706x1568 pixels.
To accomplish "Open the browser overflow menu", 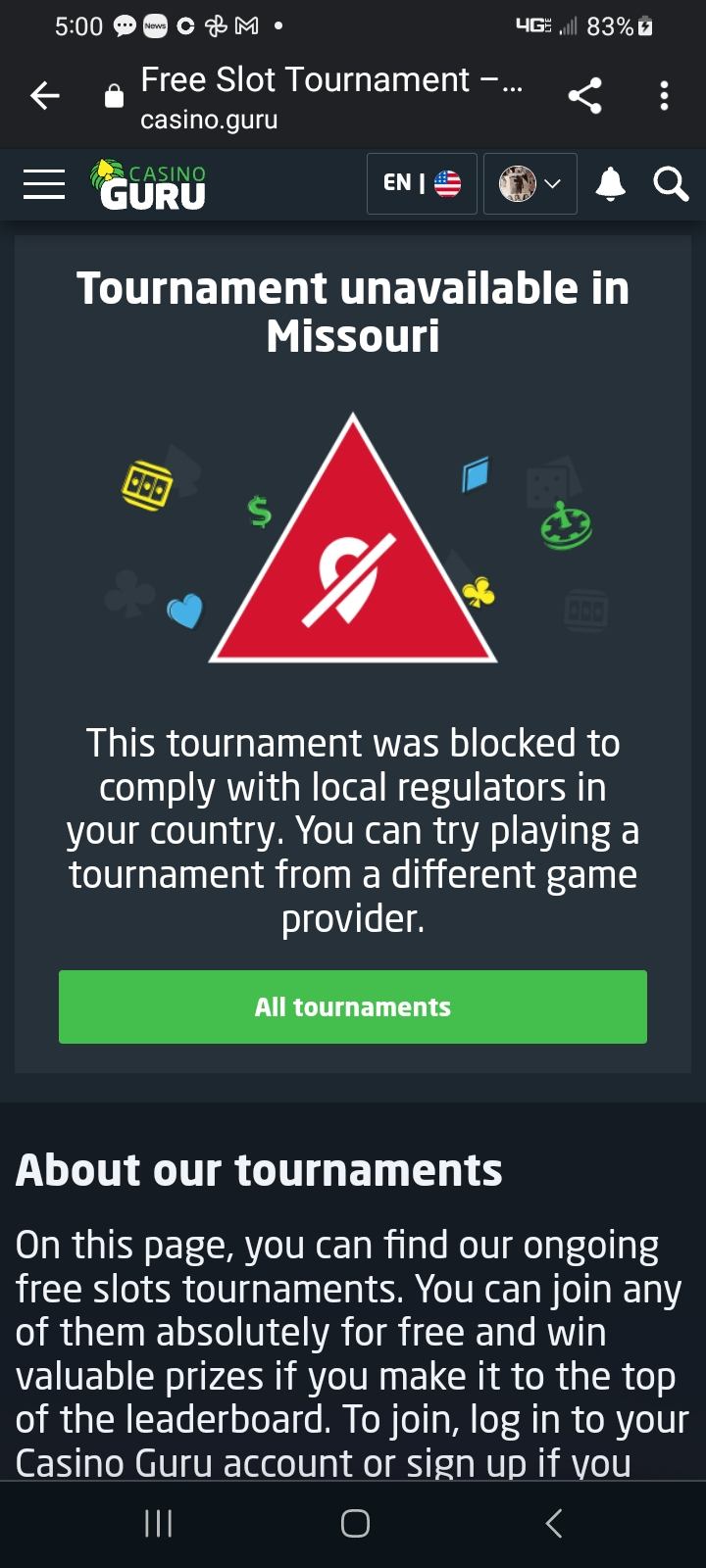I will coord(664,96).
